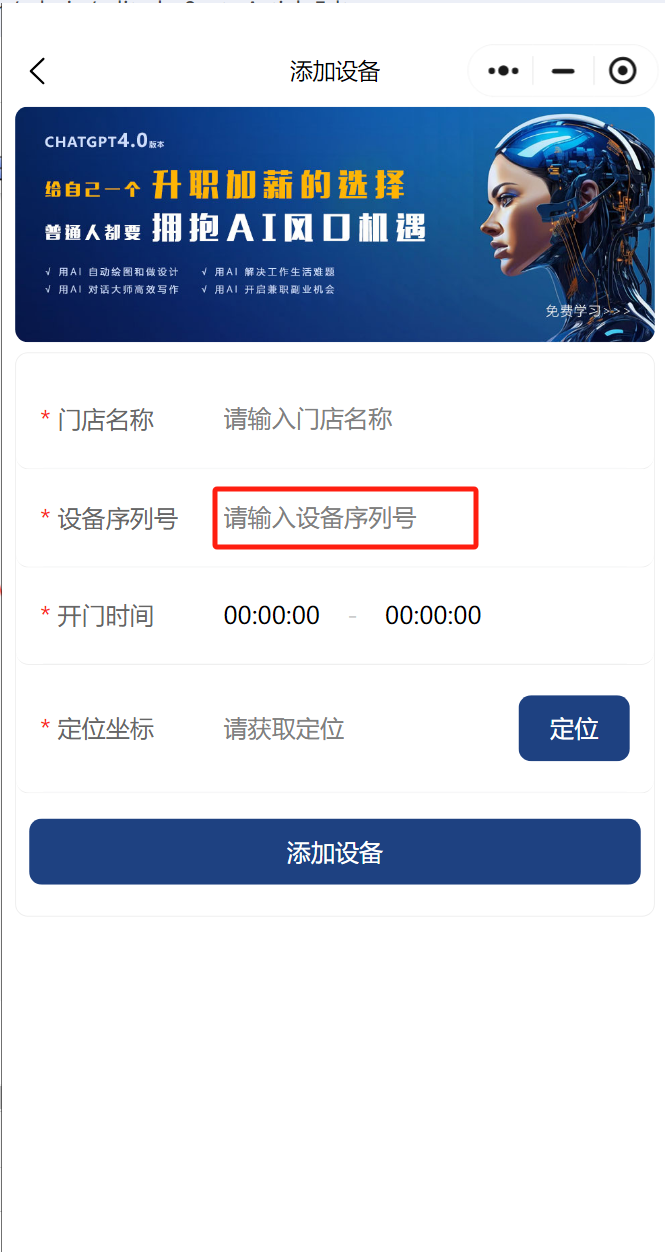Image resolution: width=665 pixels, height=1252 pixels.
Task: Select the opening end time
Action: (433, 616)
